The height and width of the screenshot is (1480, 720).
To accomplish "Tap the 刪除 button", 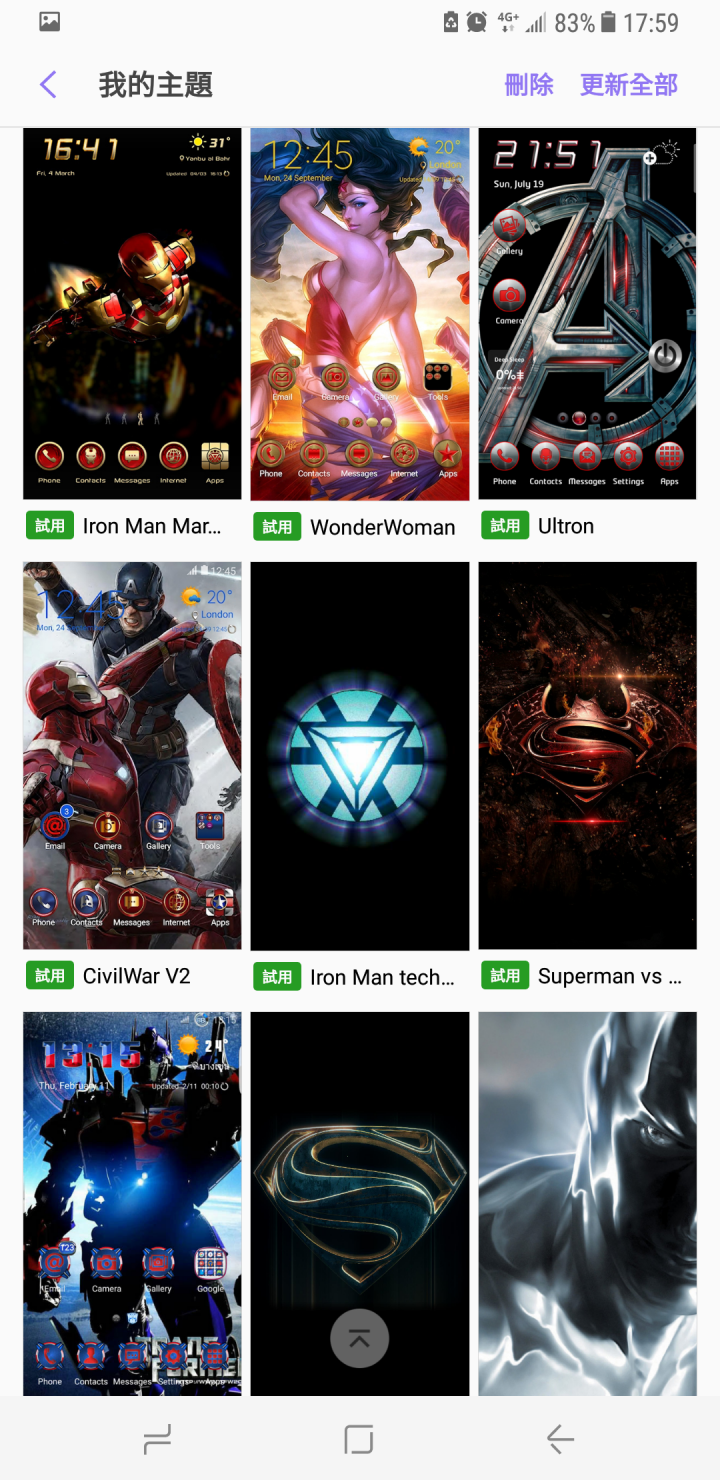I will click(x=529, y=85).
